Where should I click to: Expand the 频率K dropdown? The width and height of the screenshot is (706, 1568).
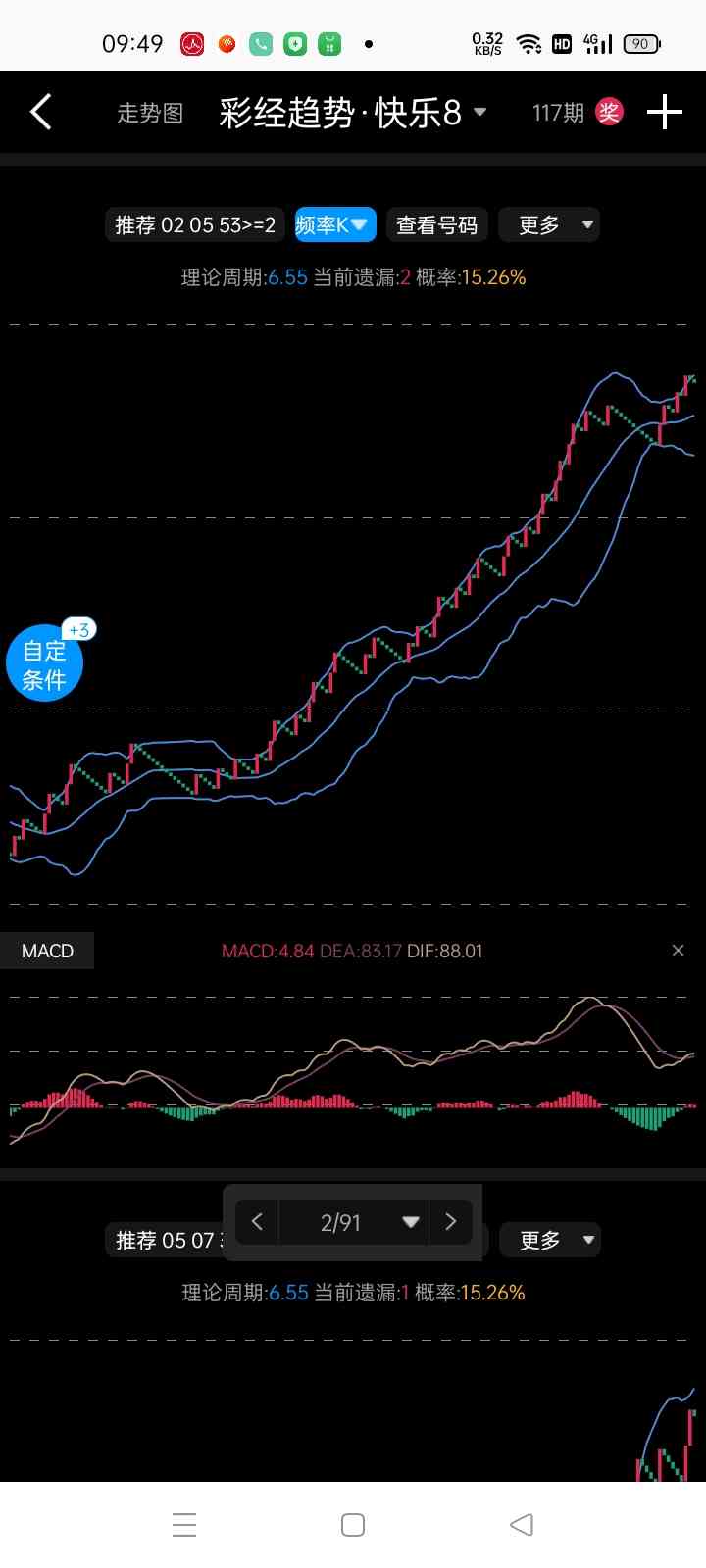335,225
